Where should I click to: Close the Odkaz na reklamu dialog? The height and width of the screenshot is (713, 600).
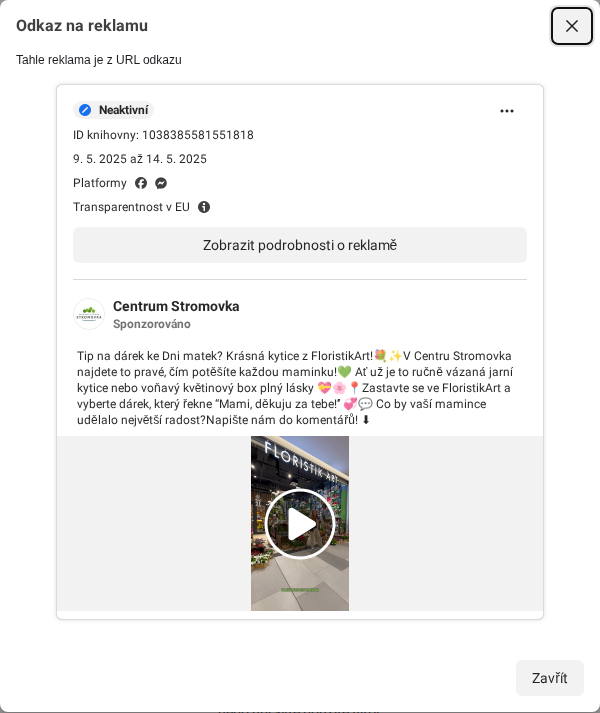pyautogui.click(x=572, y=26)
